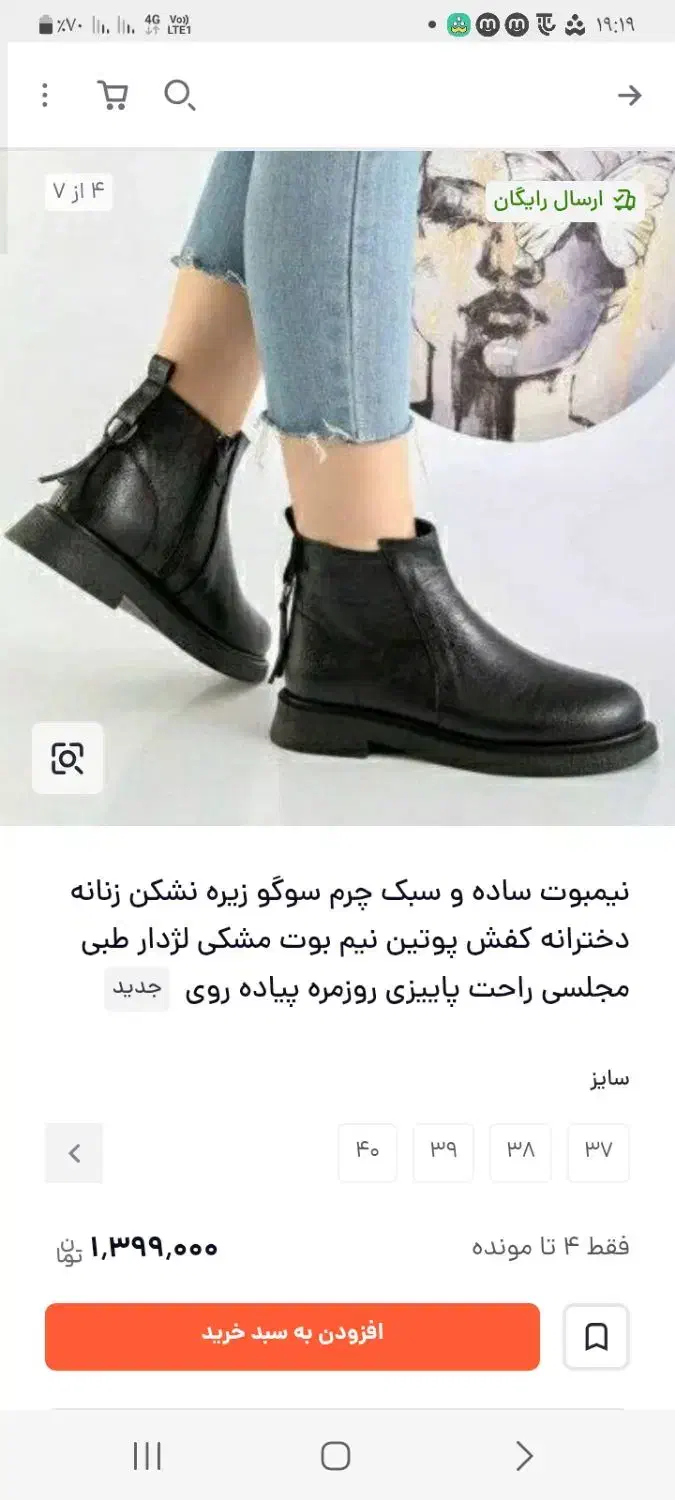
Task: Show more sizes with the chevron
Action: click(74, 1153)
